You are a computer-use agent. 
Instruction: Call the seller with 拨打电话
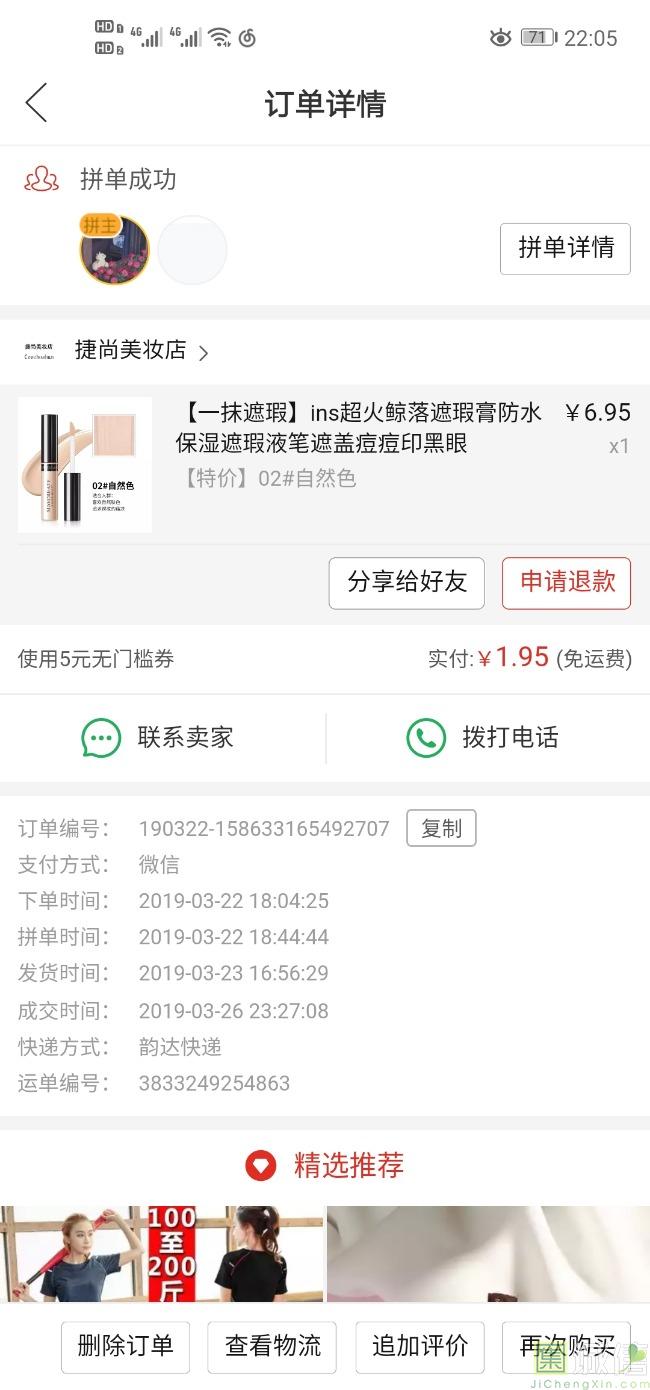tap(485, 738)
